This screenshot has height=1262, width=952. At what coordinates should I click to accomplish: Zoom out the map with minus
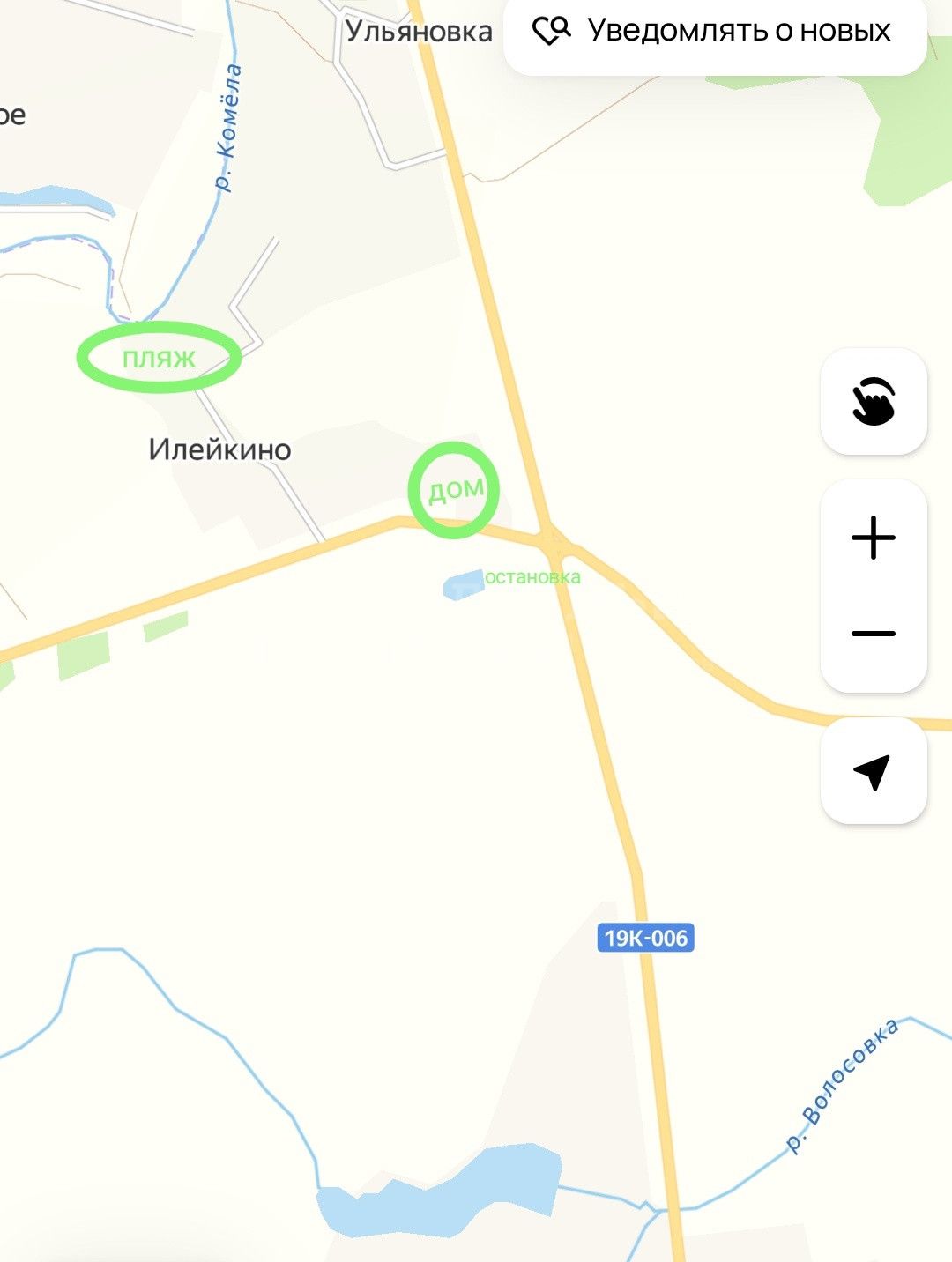pos(873,634)
